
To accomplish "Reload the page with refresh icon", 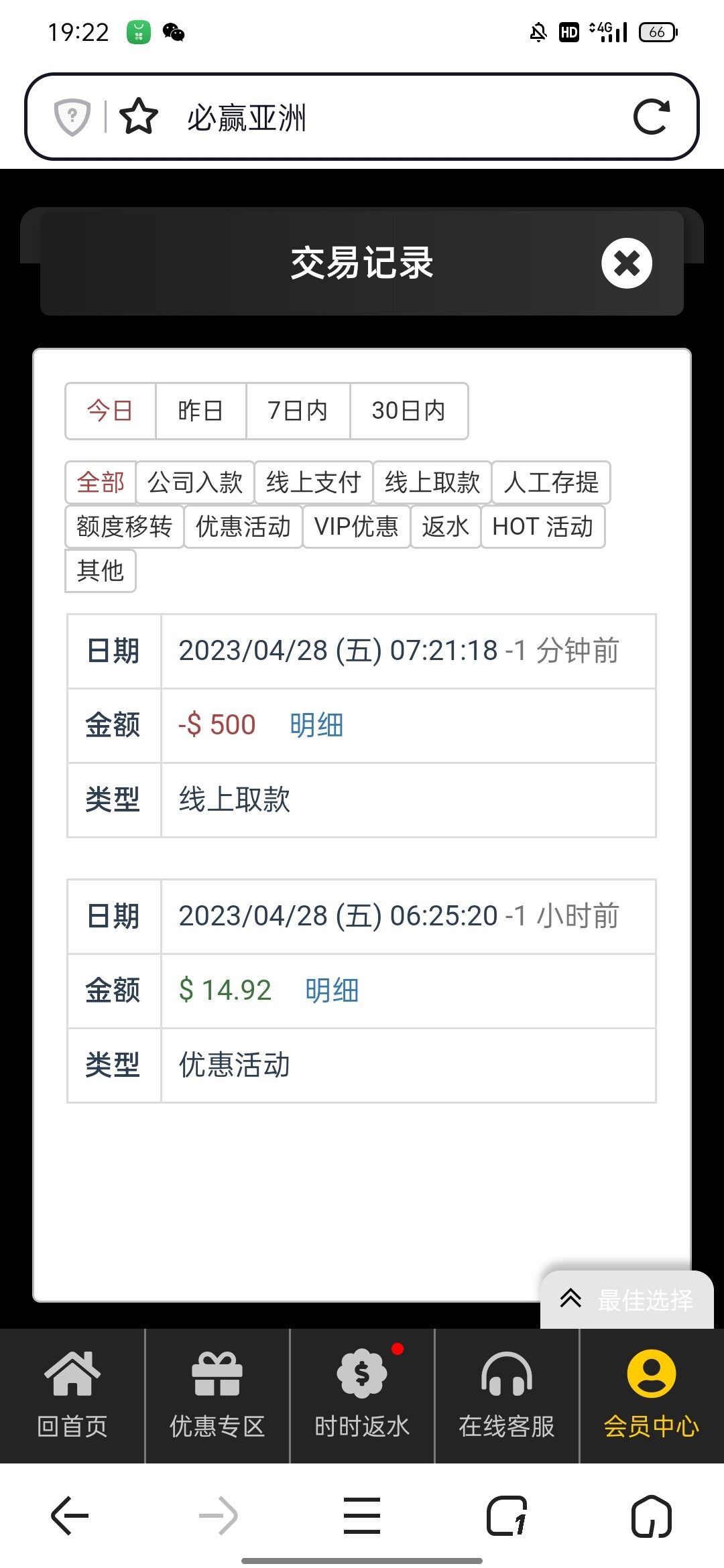I will [651, 117].
